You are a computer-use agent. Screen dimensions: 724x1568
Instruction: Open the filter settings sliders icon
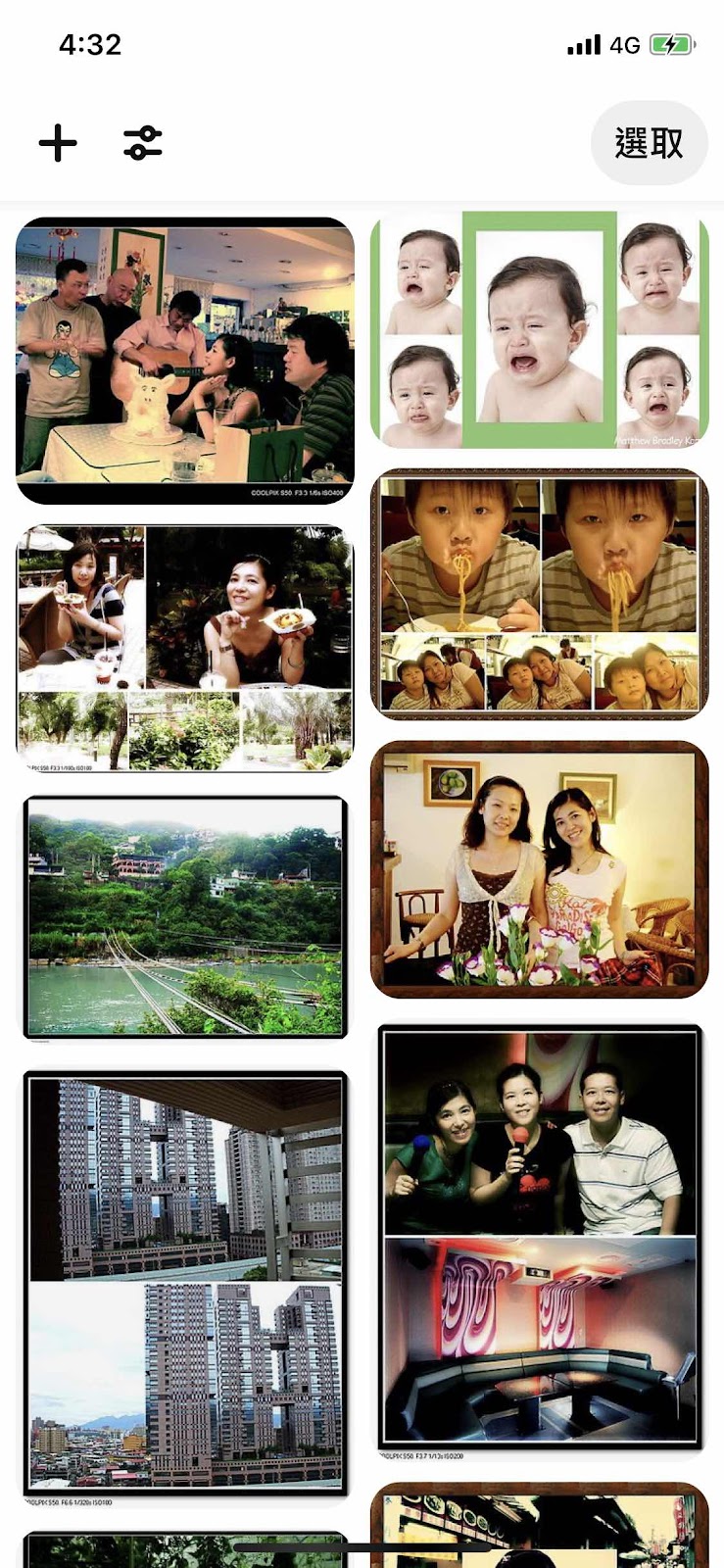143,143
